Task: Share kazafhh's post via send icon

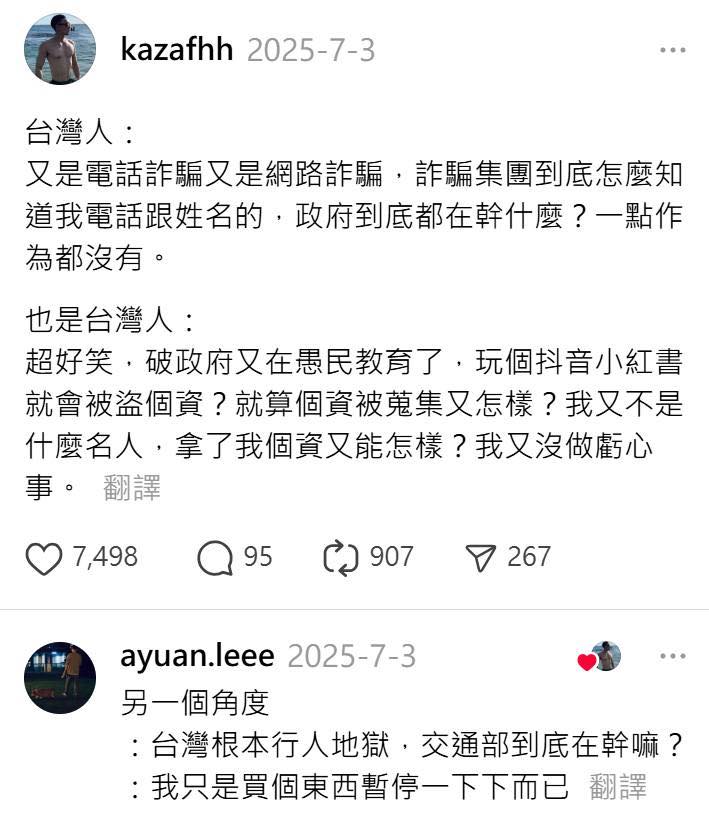Action: (481, 557)
